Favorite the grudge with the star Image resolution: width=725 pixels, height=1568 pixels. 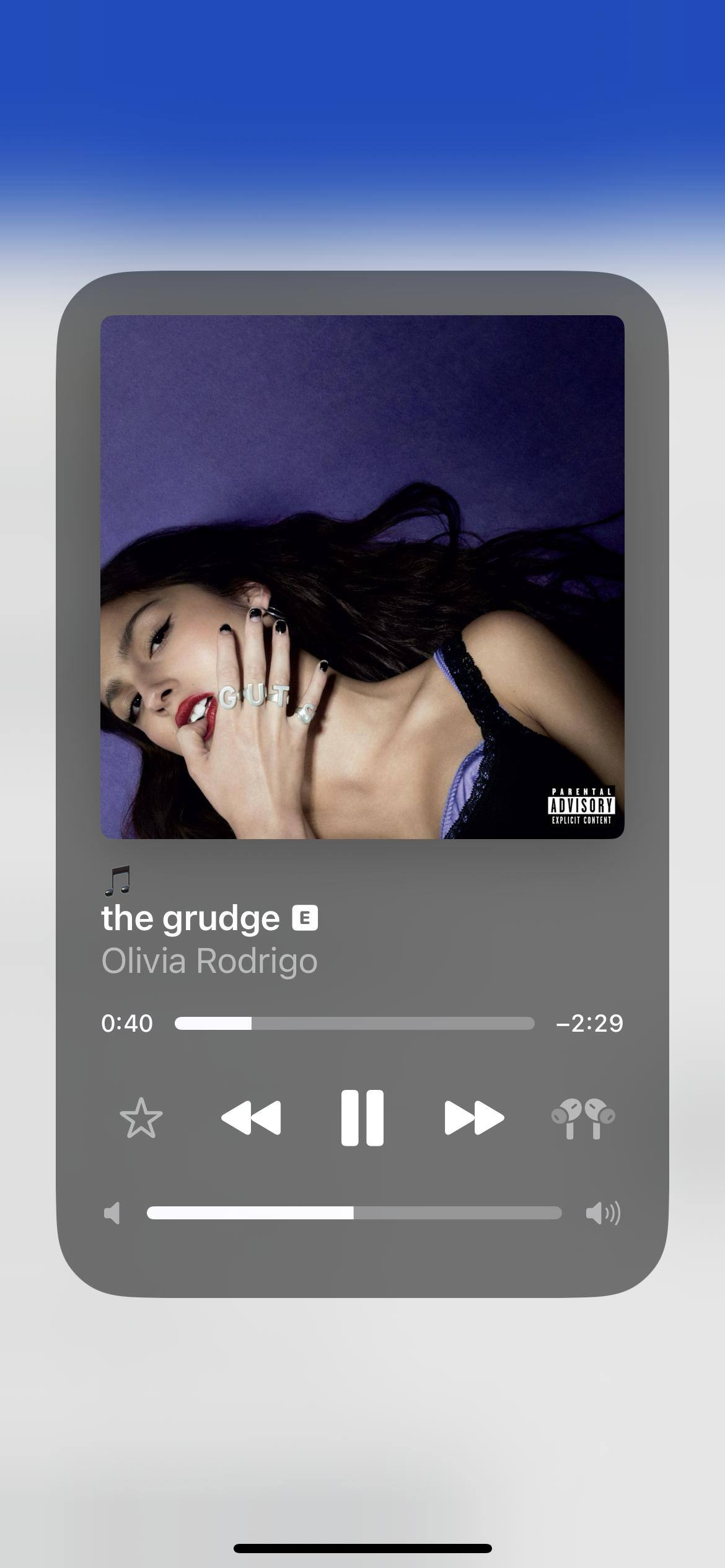[141, 1118]
